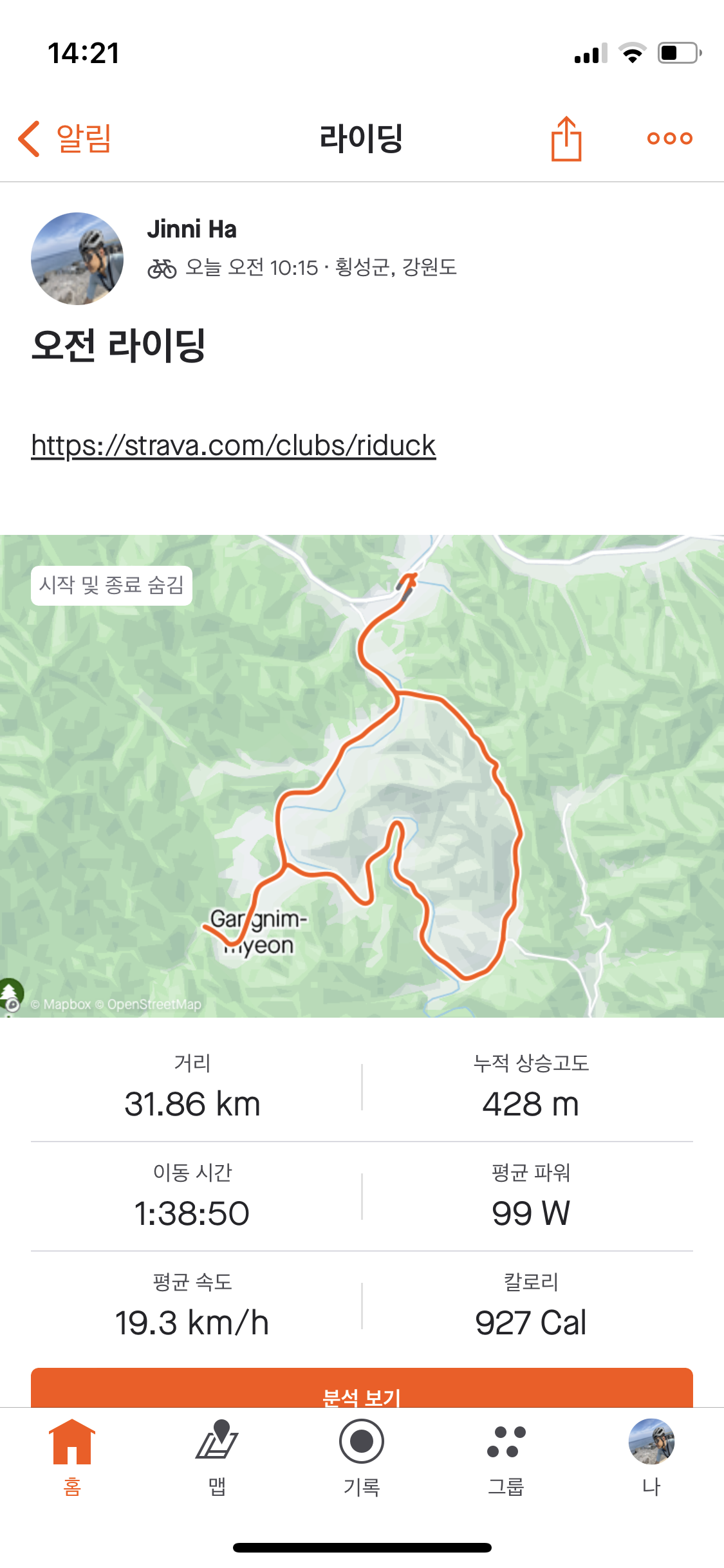The image size is (724, 1568).
Task: Open the three-dot overflow menu
Action: tap(669, 138)
